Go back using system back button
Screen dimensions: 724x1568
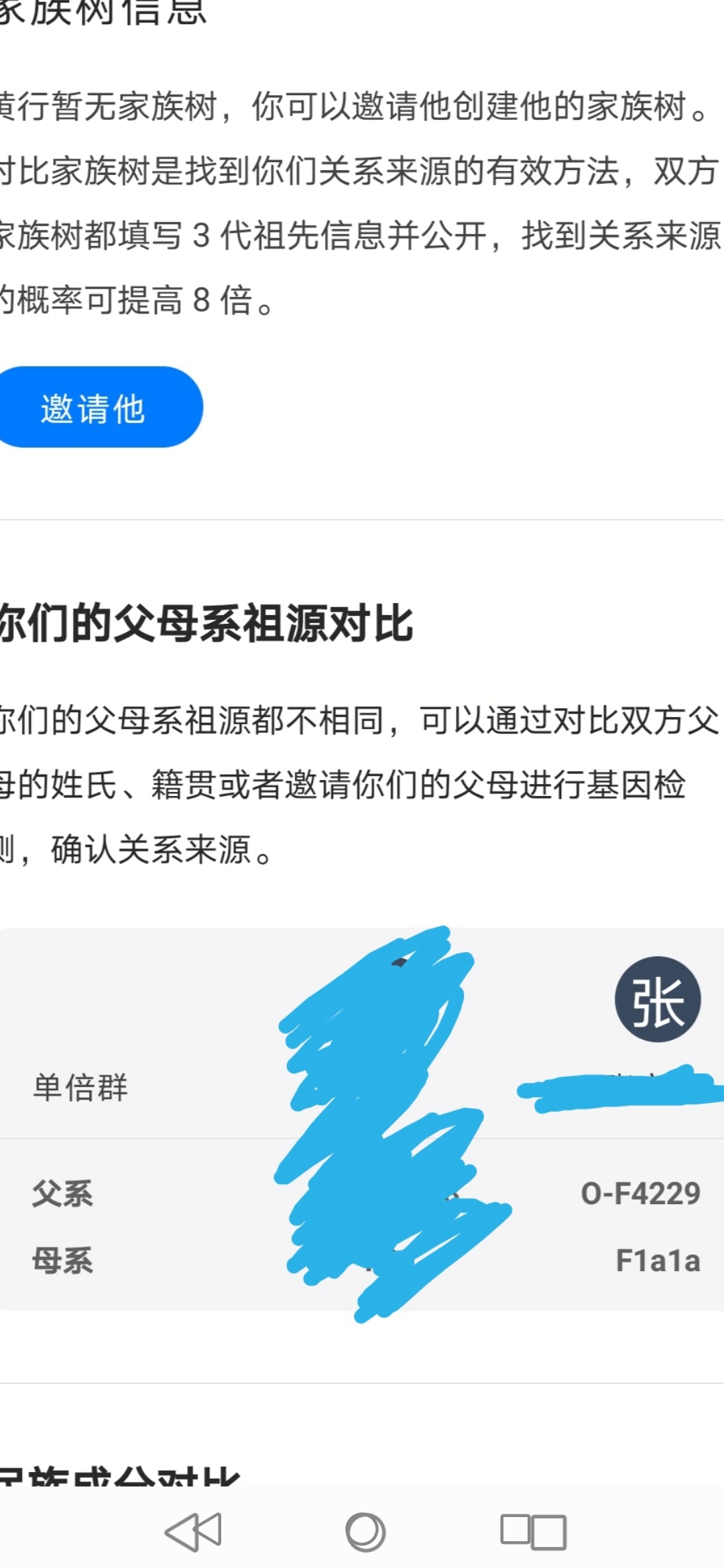coord(193,1532)
